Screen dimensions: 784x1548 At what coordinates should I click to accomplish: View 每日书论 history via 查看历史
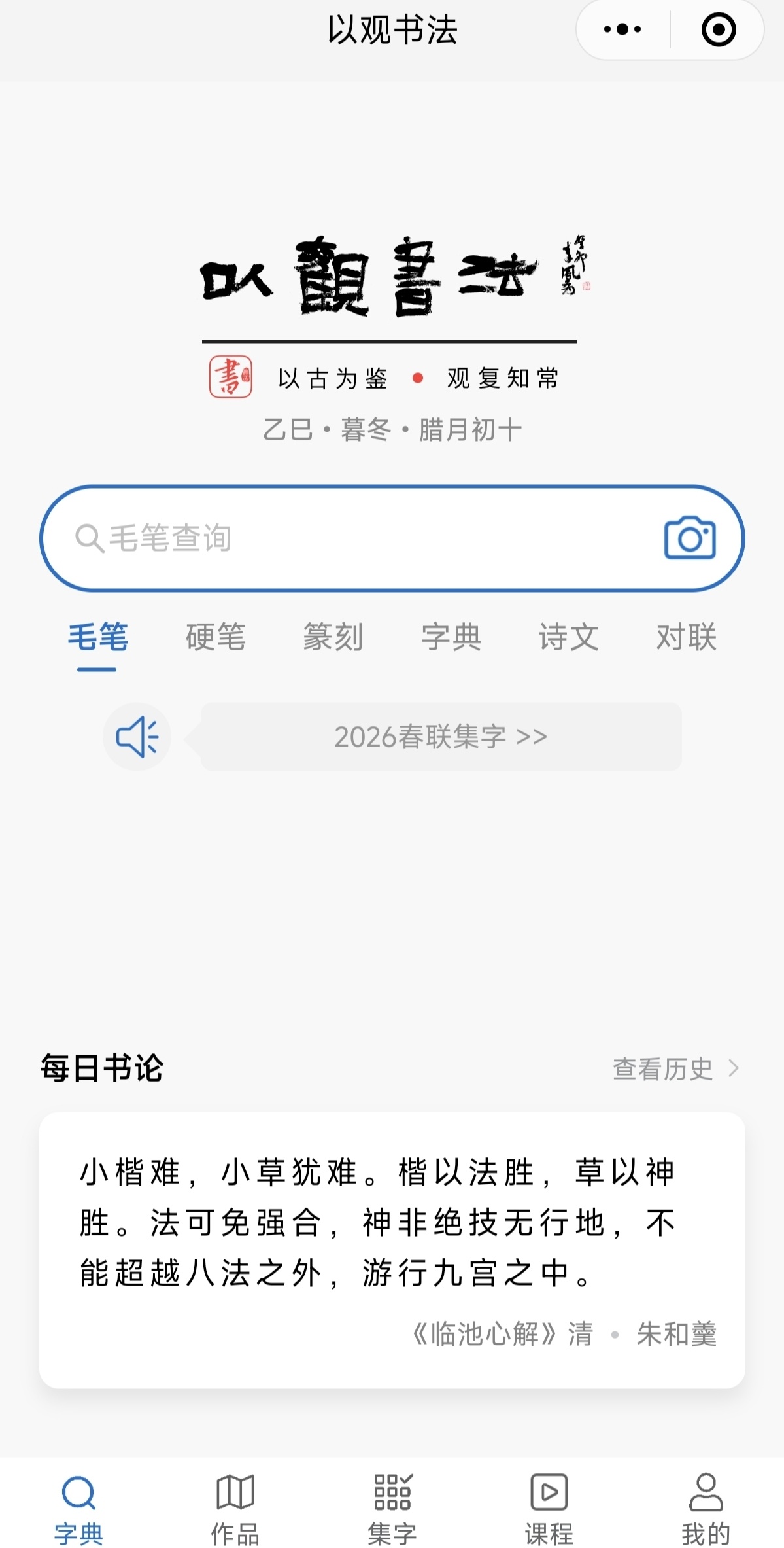(675, 1069)
